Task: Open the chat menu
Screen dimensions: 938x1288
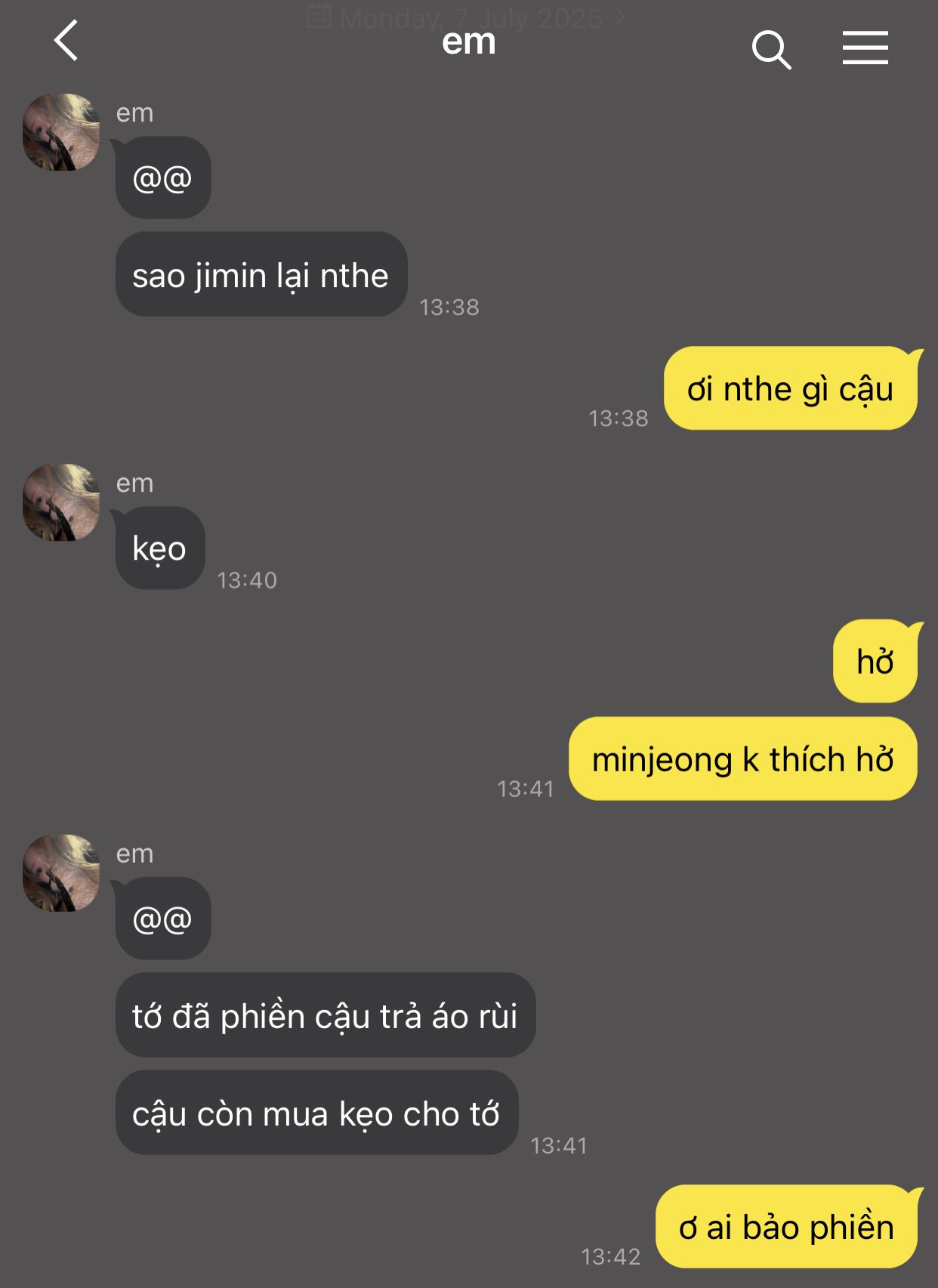Action: tap(865, 48)
